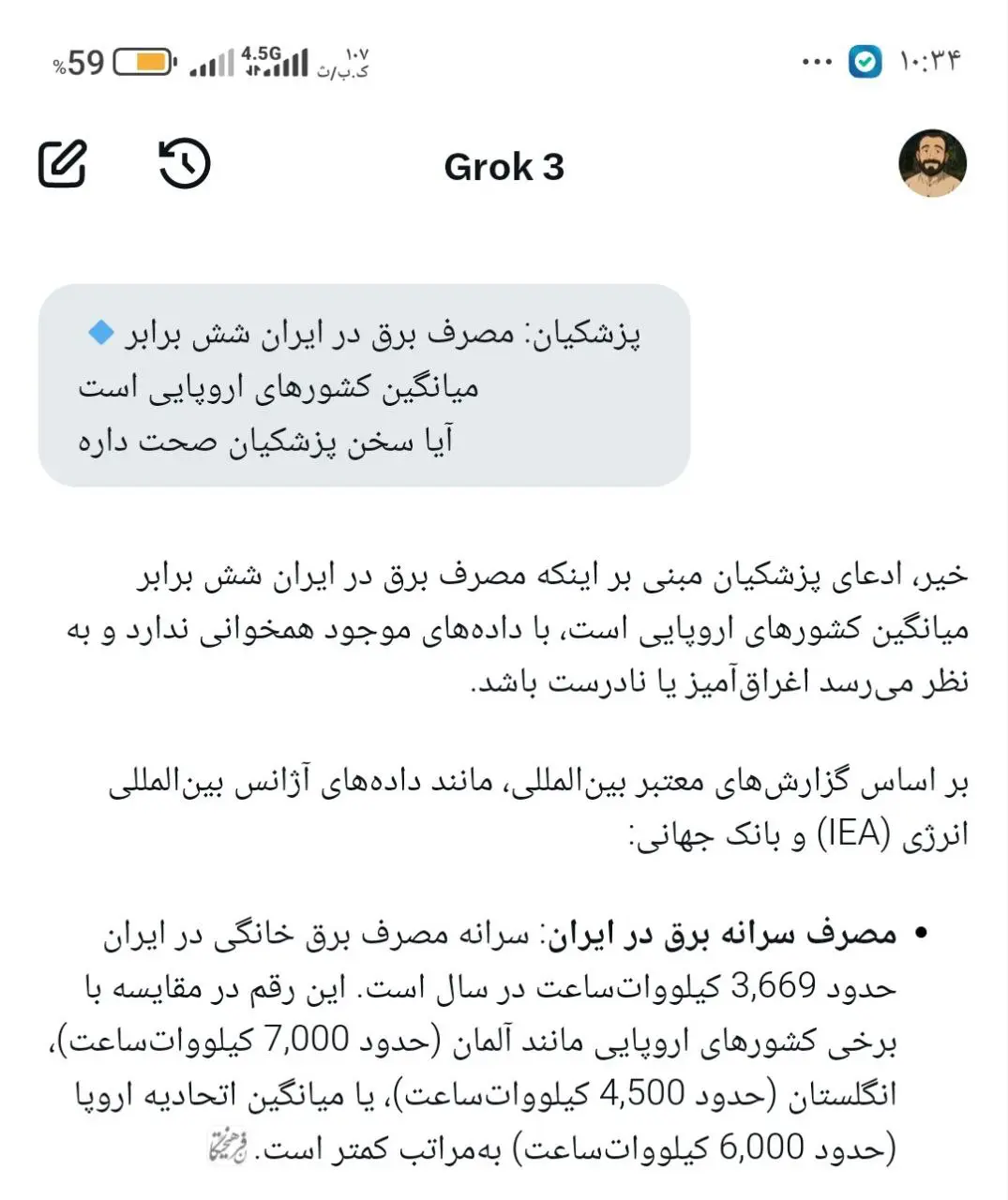This screenshot has width=1008, height=1200.
Task: Start a new chat with compose icon
Action: point(63,164)
